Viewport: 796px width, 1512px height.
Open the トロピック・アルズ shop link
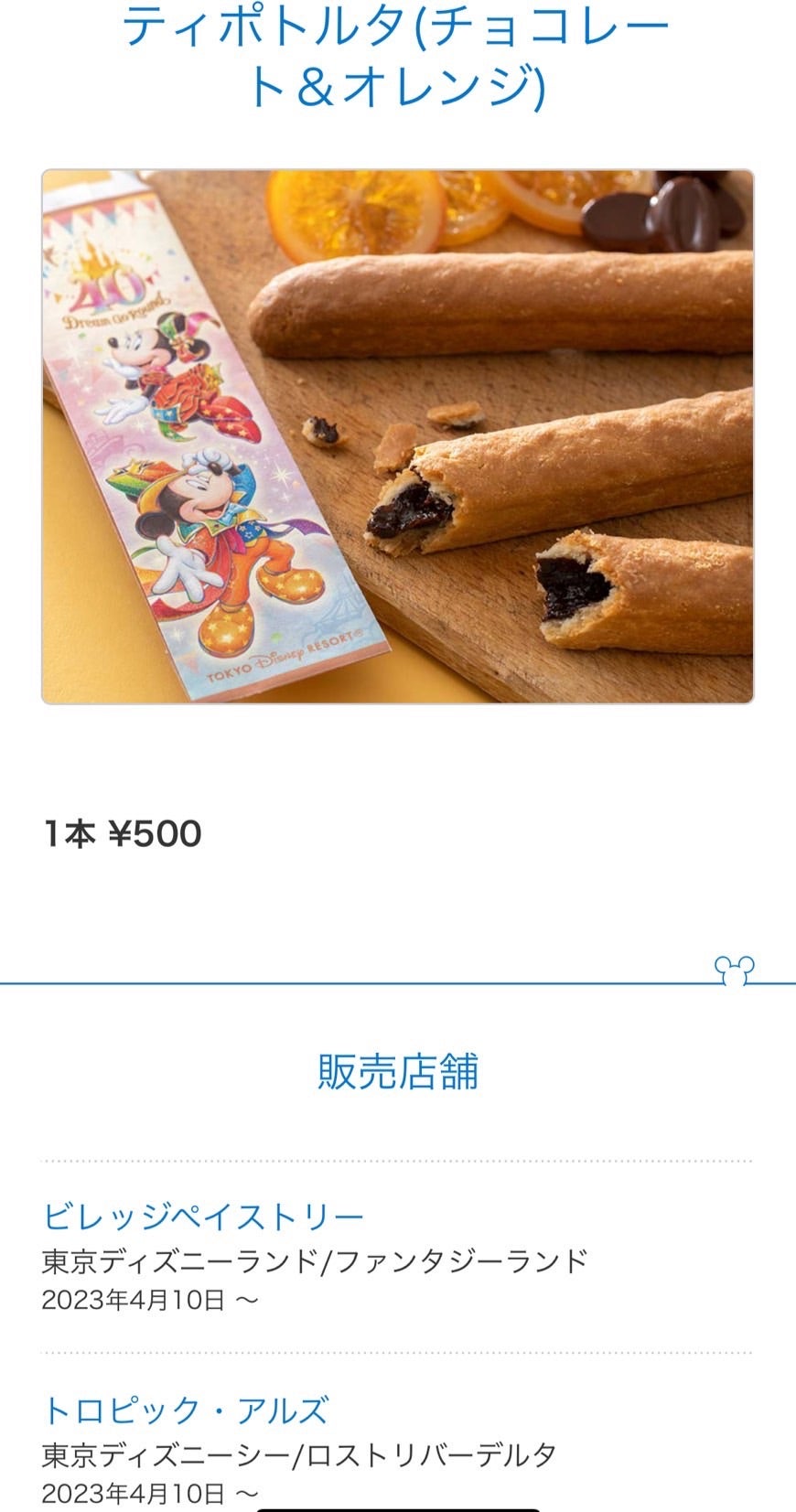(x=185, y=1410)
